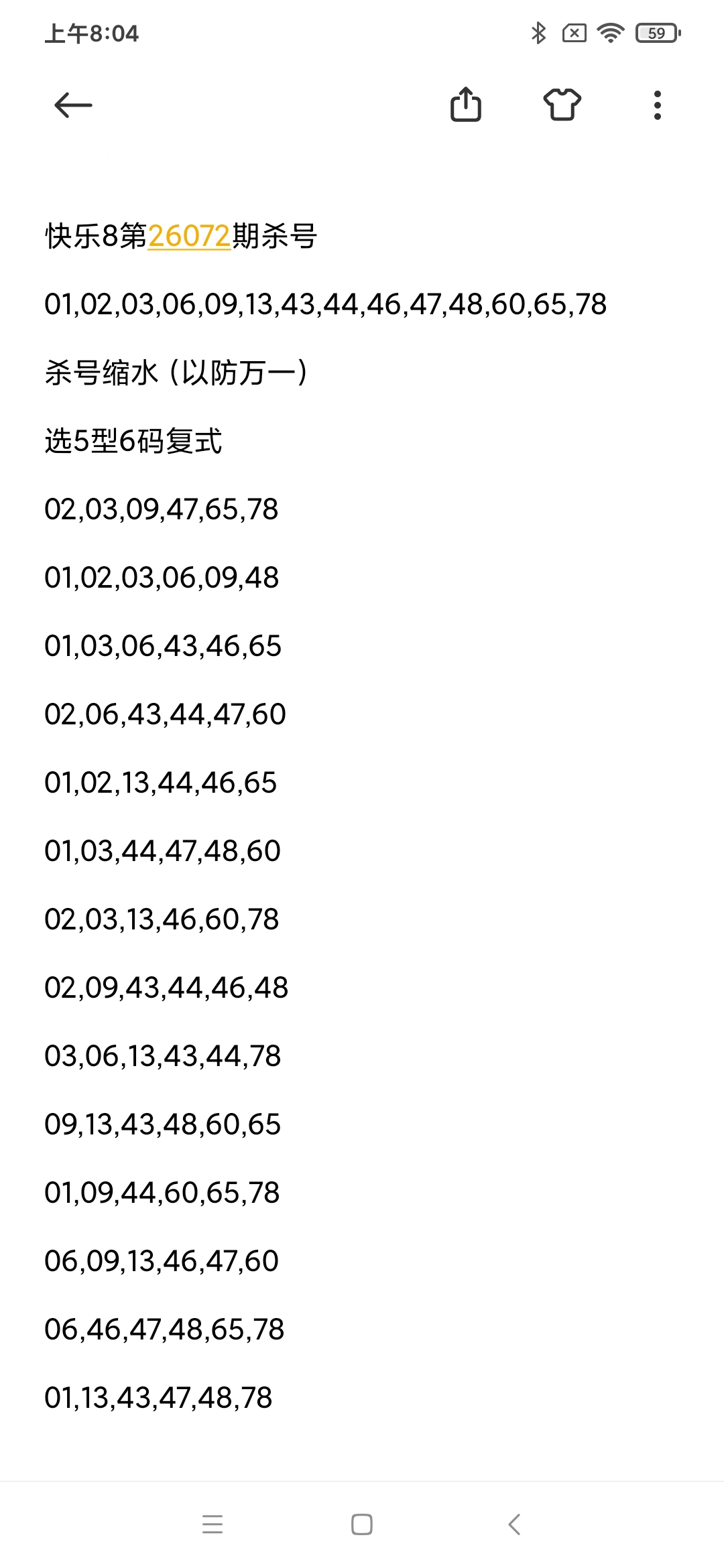Tap the silenced notification icon in status bar
Viewport: 724px width, 1568px height.
point(575,35)
